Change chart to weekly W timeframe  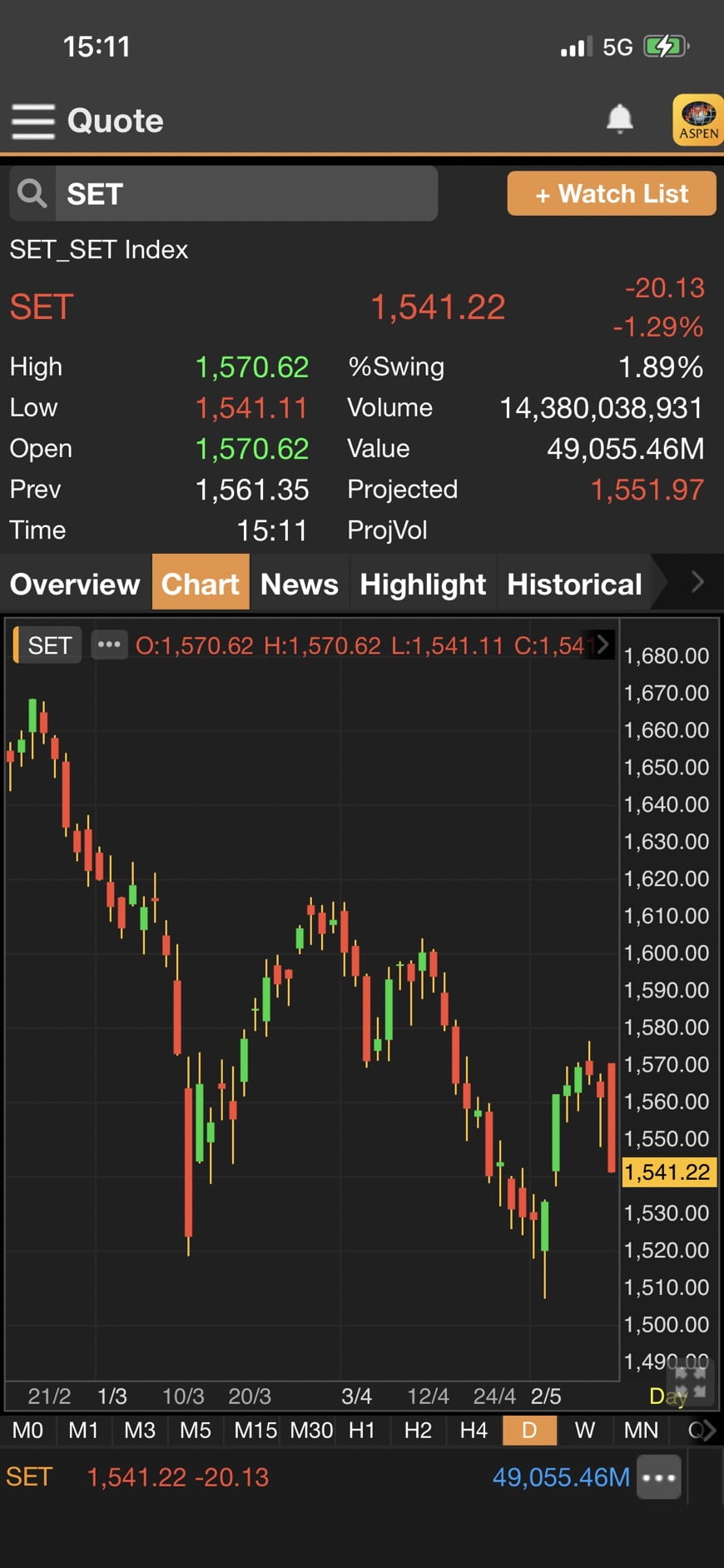point(585,1431)
